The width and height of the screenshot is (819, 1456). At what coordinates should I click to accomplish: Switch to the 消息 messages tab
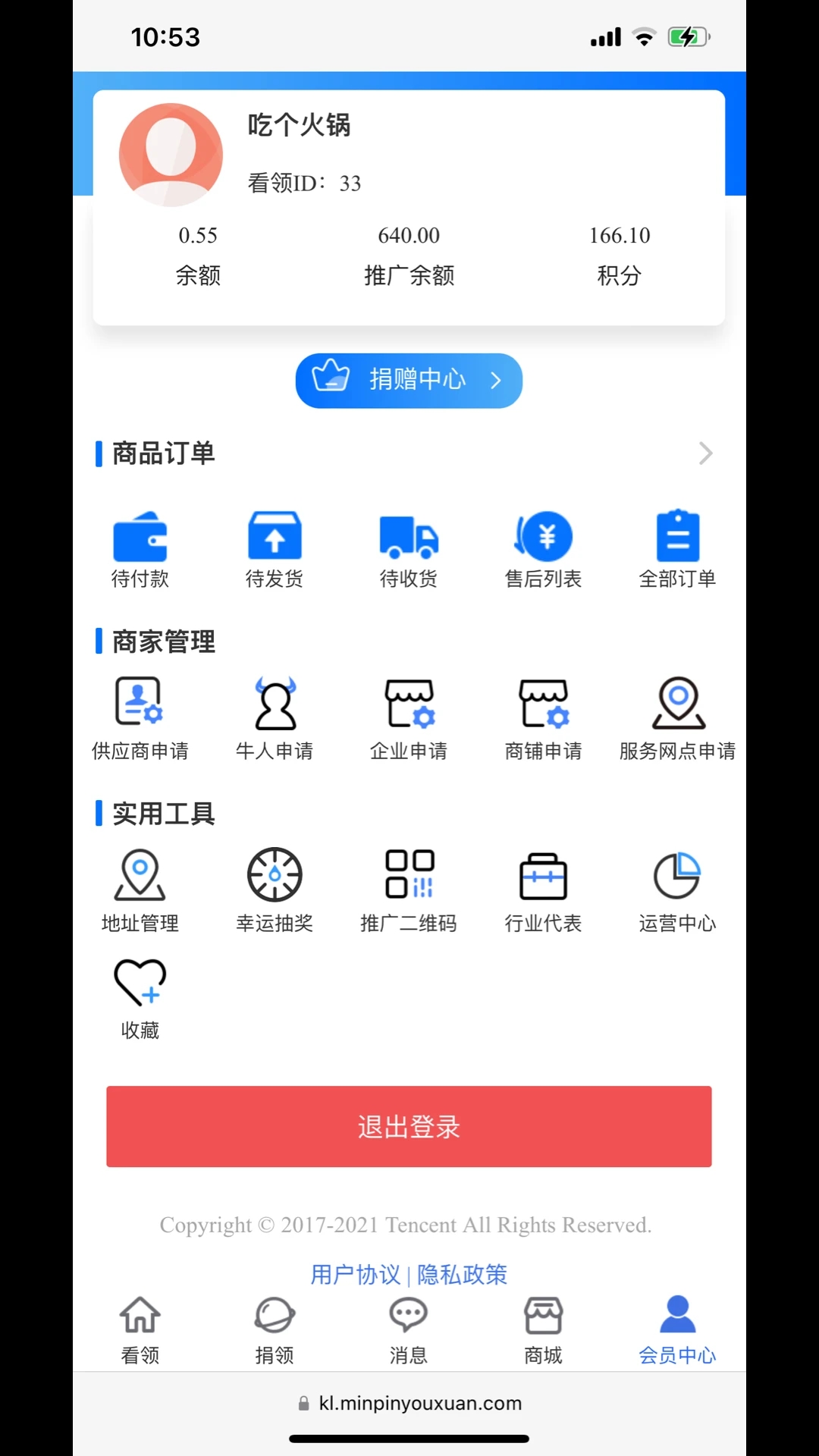(x=408, y=1327)
